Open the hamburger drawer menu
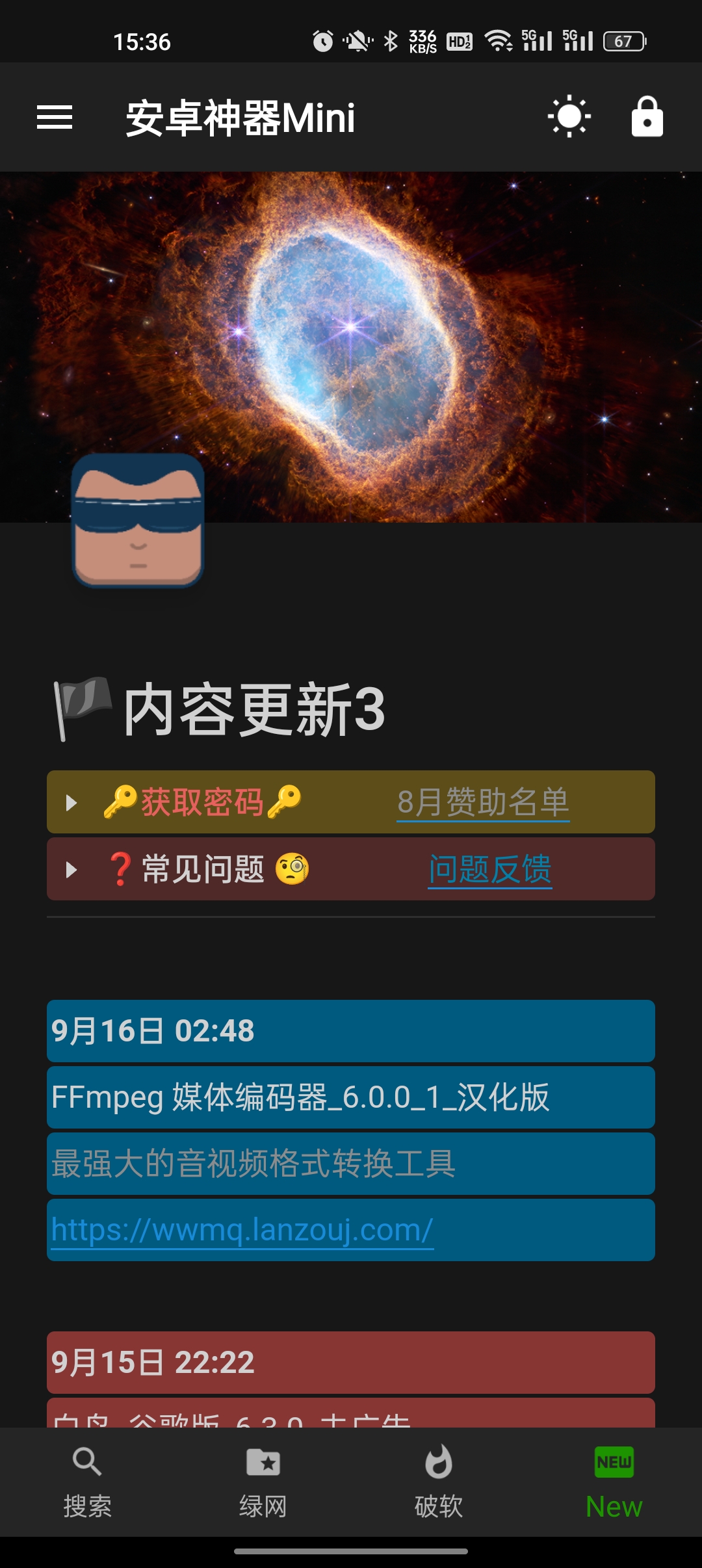 [55, 118]
